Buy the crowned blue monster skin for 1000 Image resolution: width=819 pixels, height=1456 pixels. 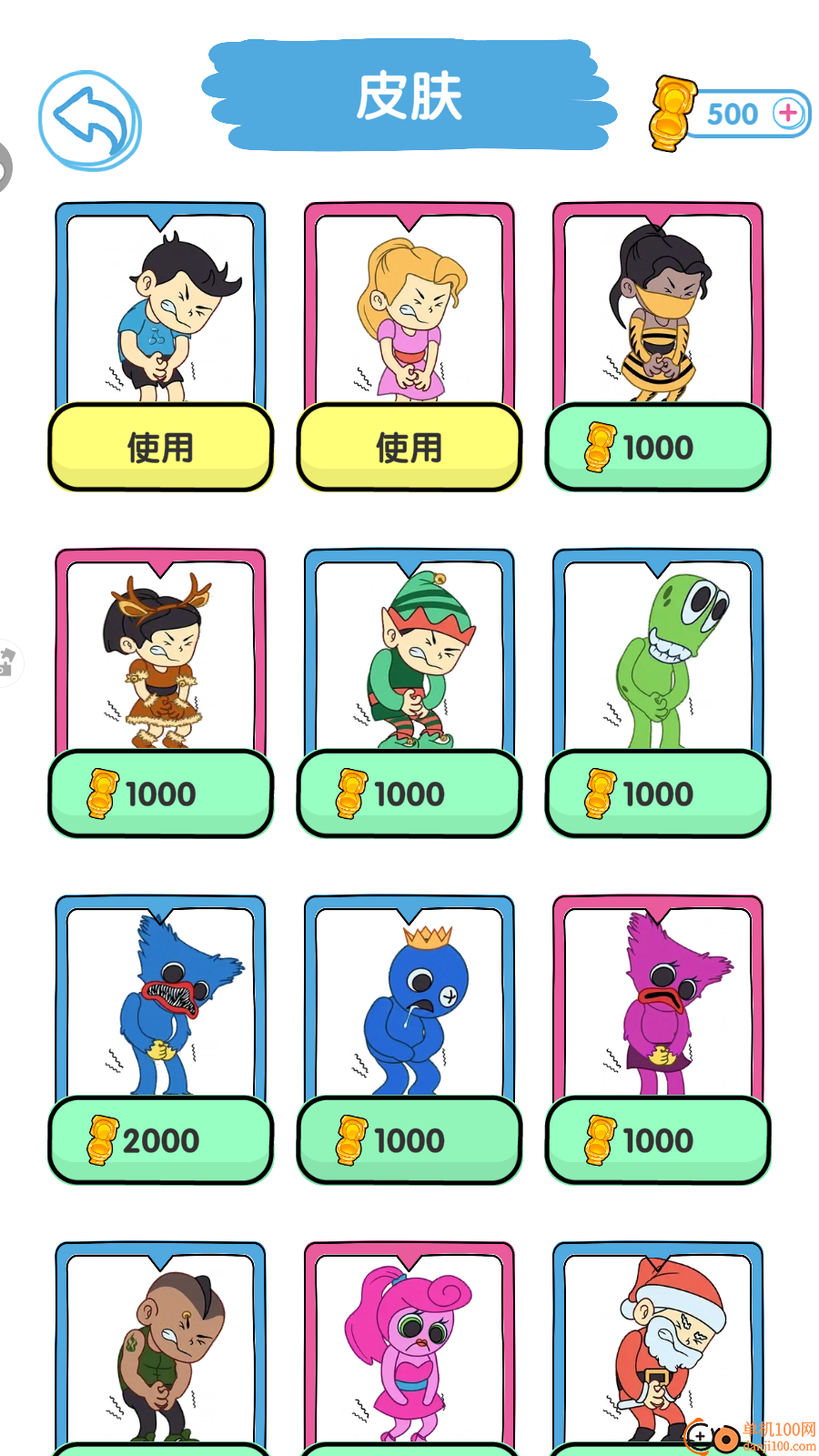(409, 1139)
